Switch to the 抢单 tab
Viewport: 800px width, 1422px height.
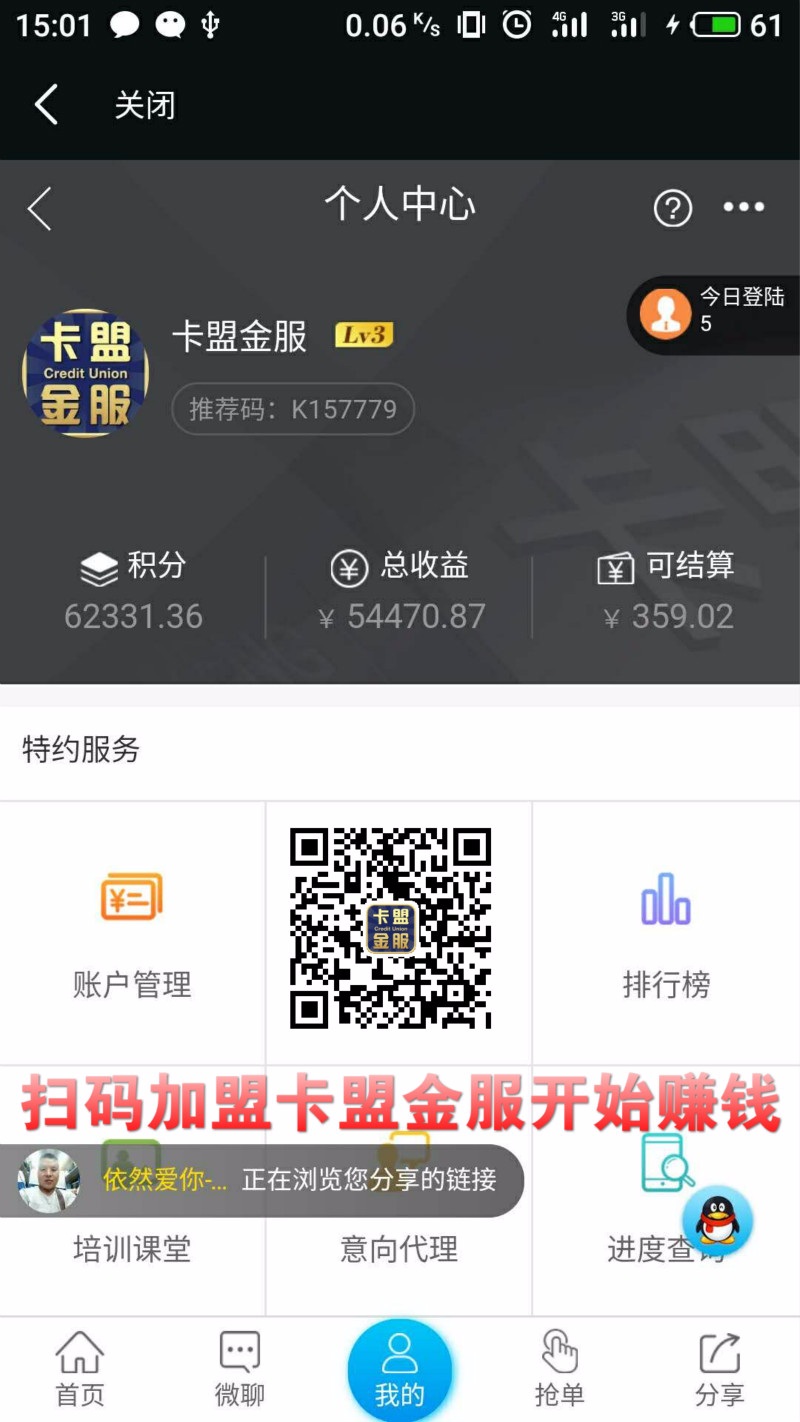coord(559,1368)
